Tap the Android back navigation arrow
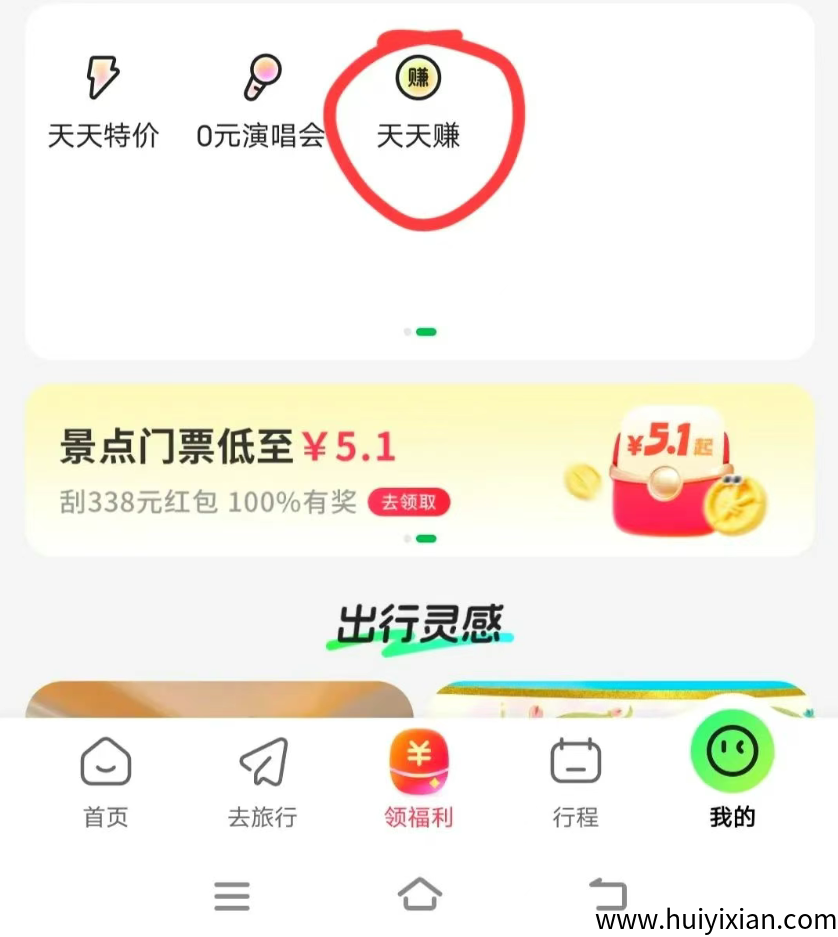The width and height of the screenshot is (838, 937). pyautogui.click(x=606, y=895)
